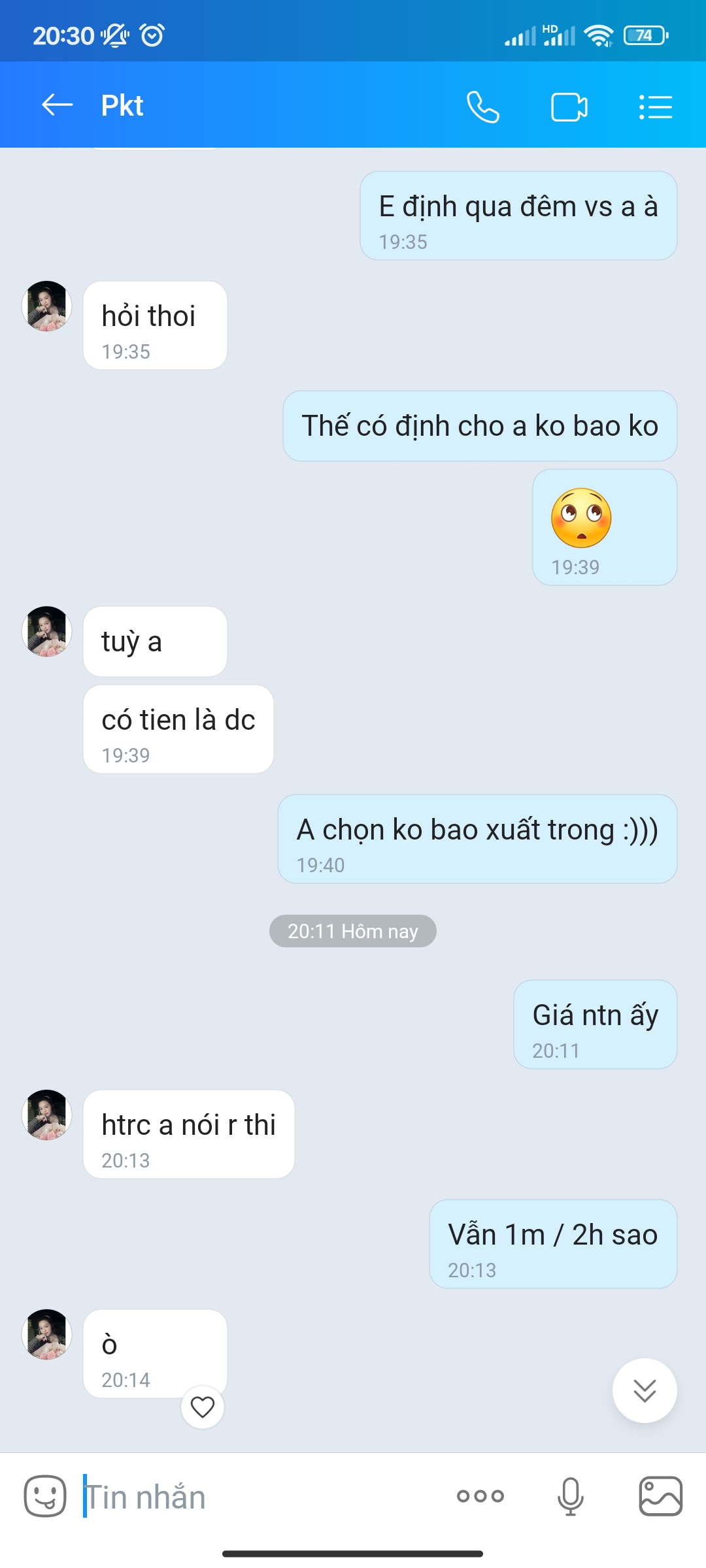This screenshot has width=706, height=1568.
Task: Open the sticker and emoji picker
Action: tap(45, 1496)
